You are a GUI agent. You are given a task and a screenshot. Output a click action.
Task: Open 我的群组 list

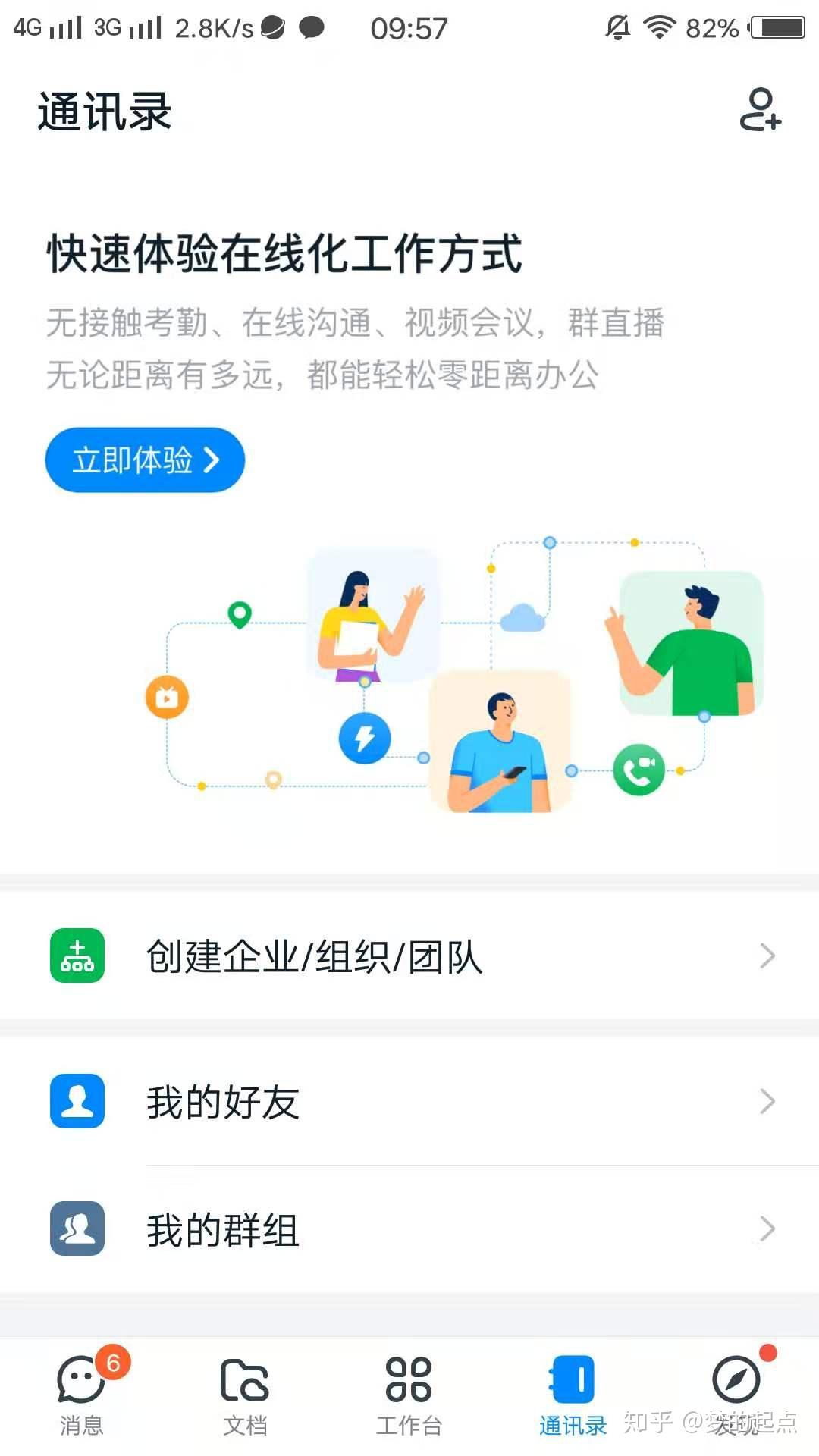(x=409, y=1229)
